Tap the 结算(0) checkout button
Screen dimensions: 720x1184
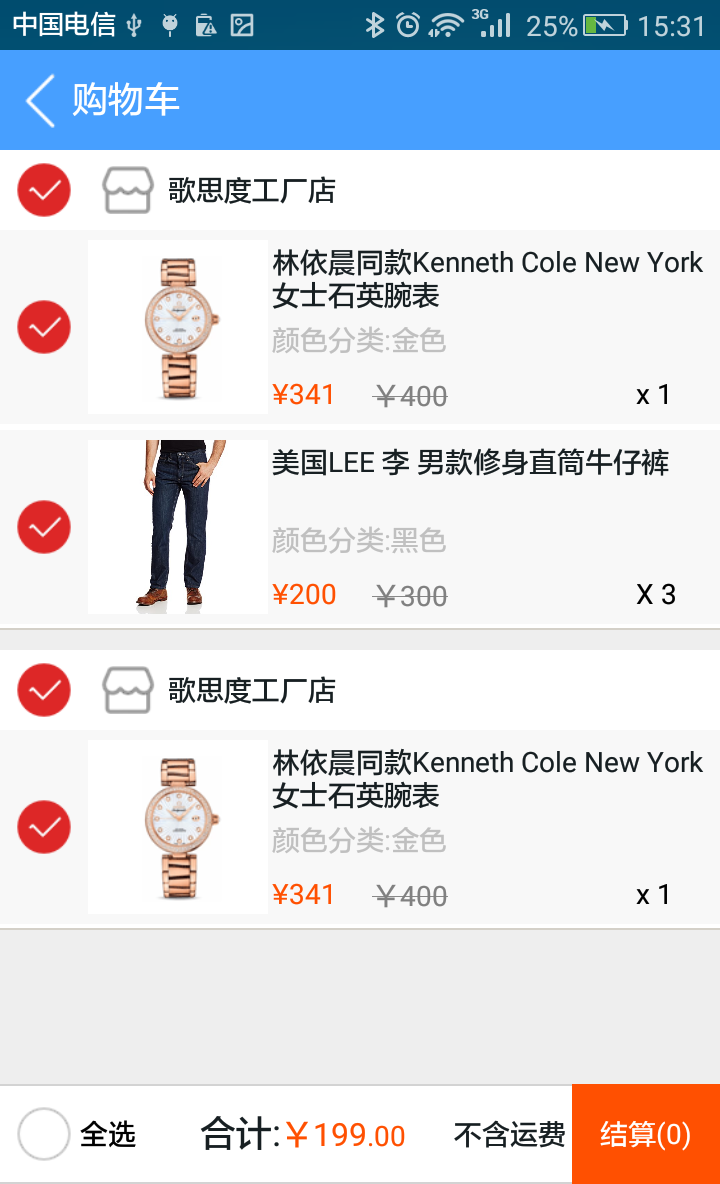click(x=645, y=1134)
